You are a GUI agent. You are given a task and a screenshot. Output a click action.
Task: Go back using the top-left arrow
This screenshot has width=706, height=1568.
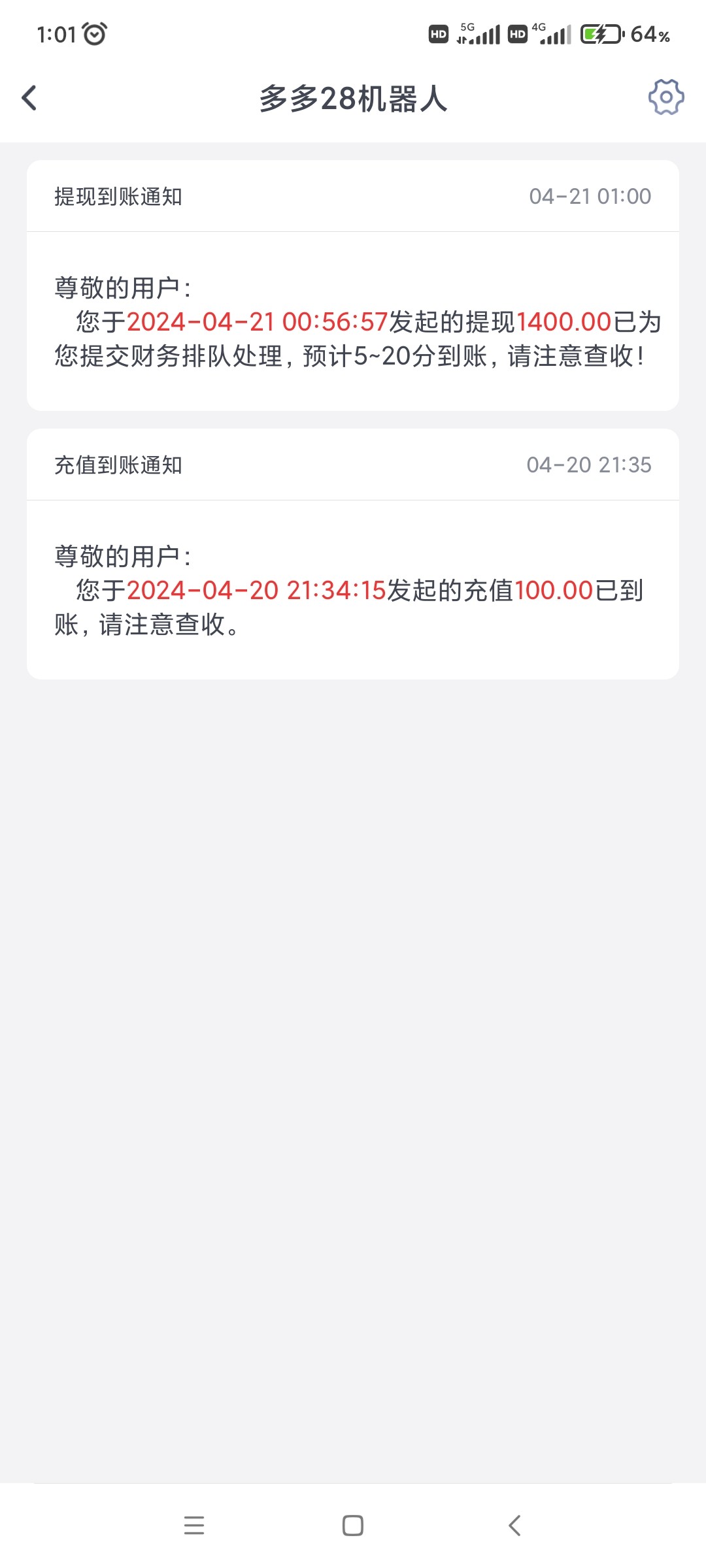(x=29, y=98)
